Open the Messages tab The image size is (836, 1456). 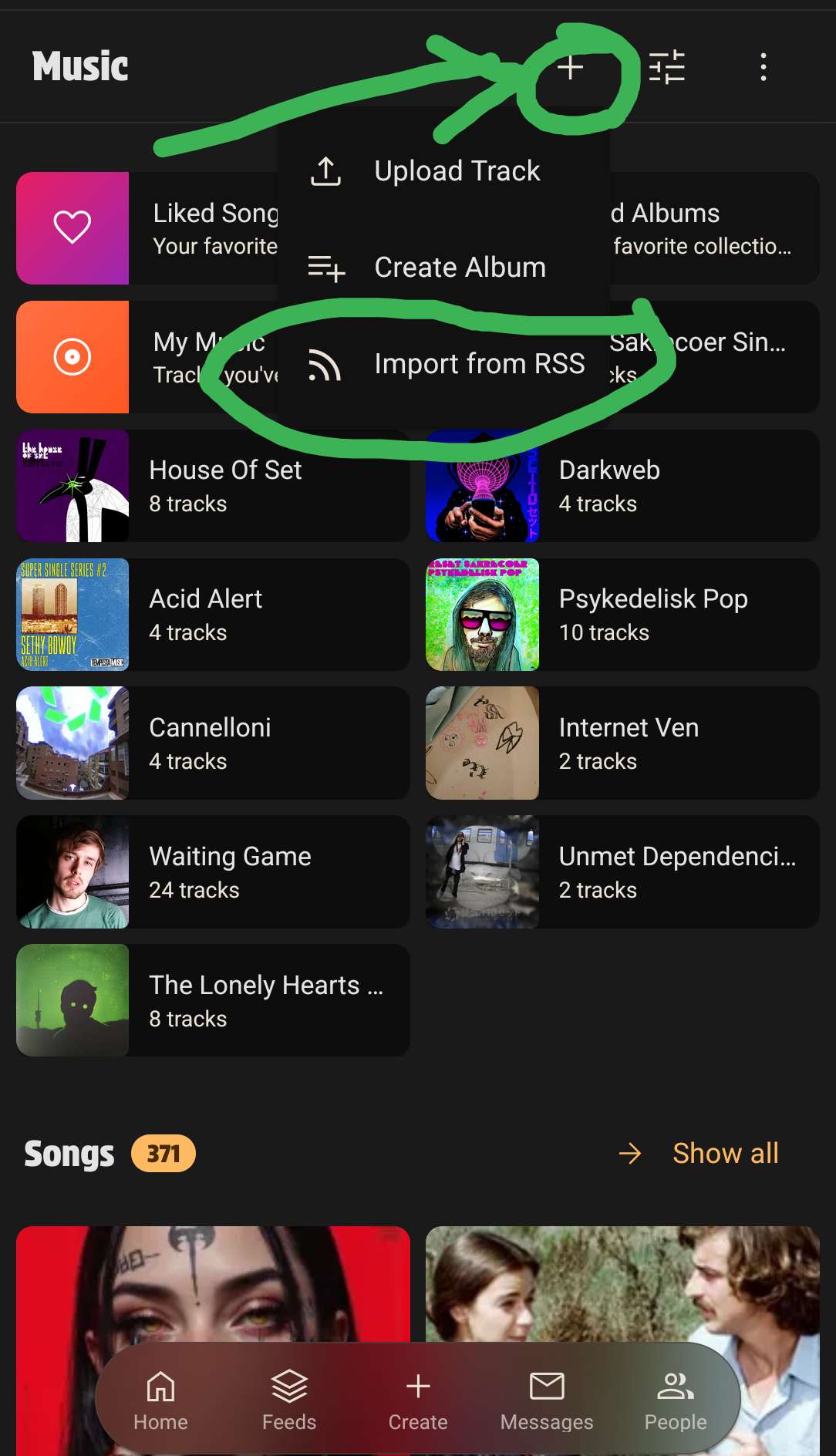pyautogui.click(x=547, y=1400)
